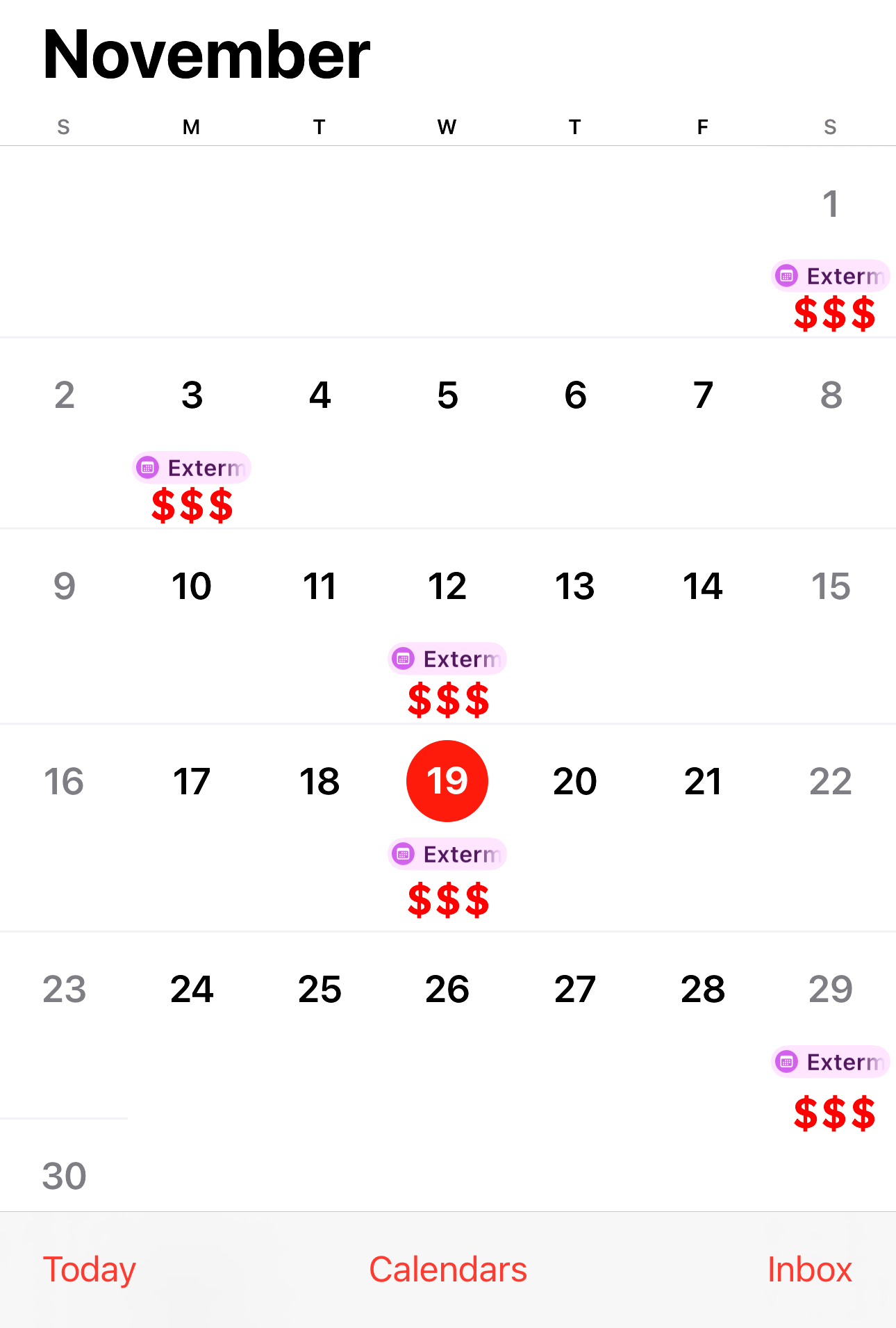Select November 8
Image resolution: width=896 pixels, height=1328 pixels.
point(831,395)
